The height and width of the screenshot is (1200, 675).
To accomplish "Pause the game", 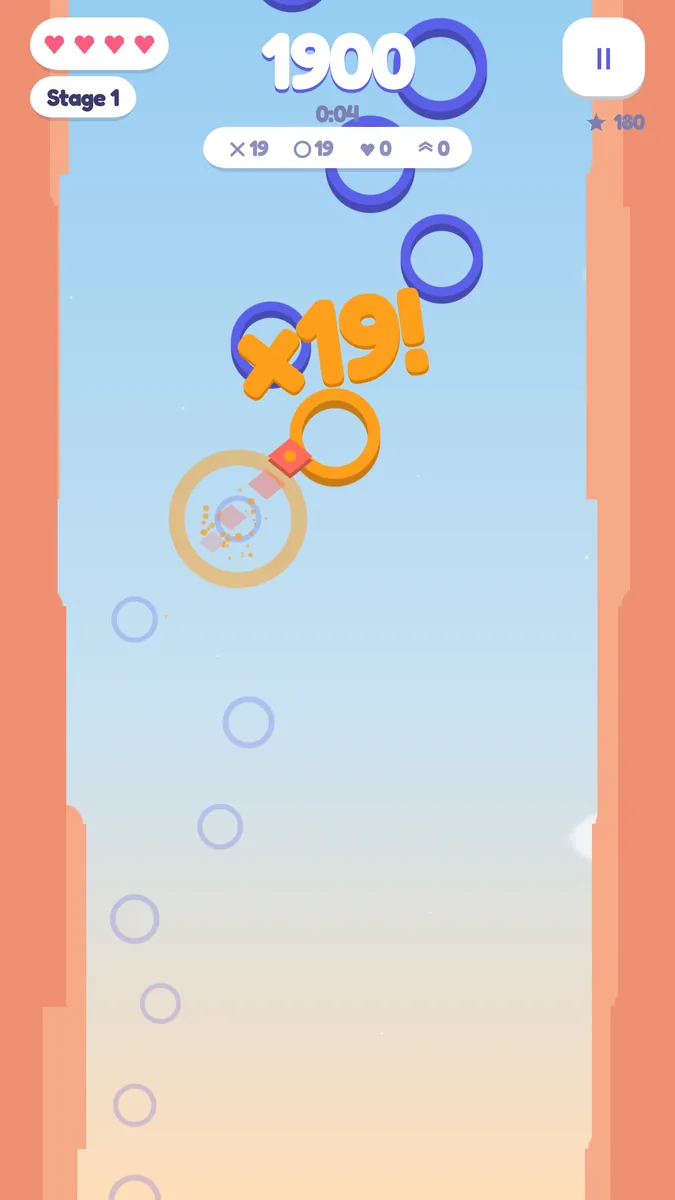I will [603, 58].
